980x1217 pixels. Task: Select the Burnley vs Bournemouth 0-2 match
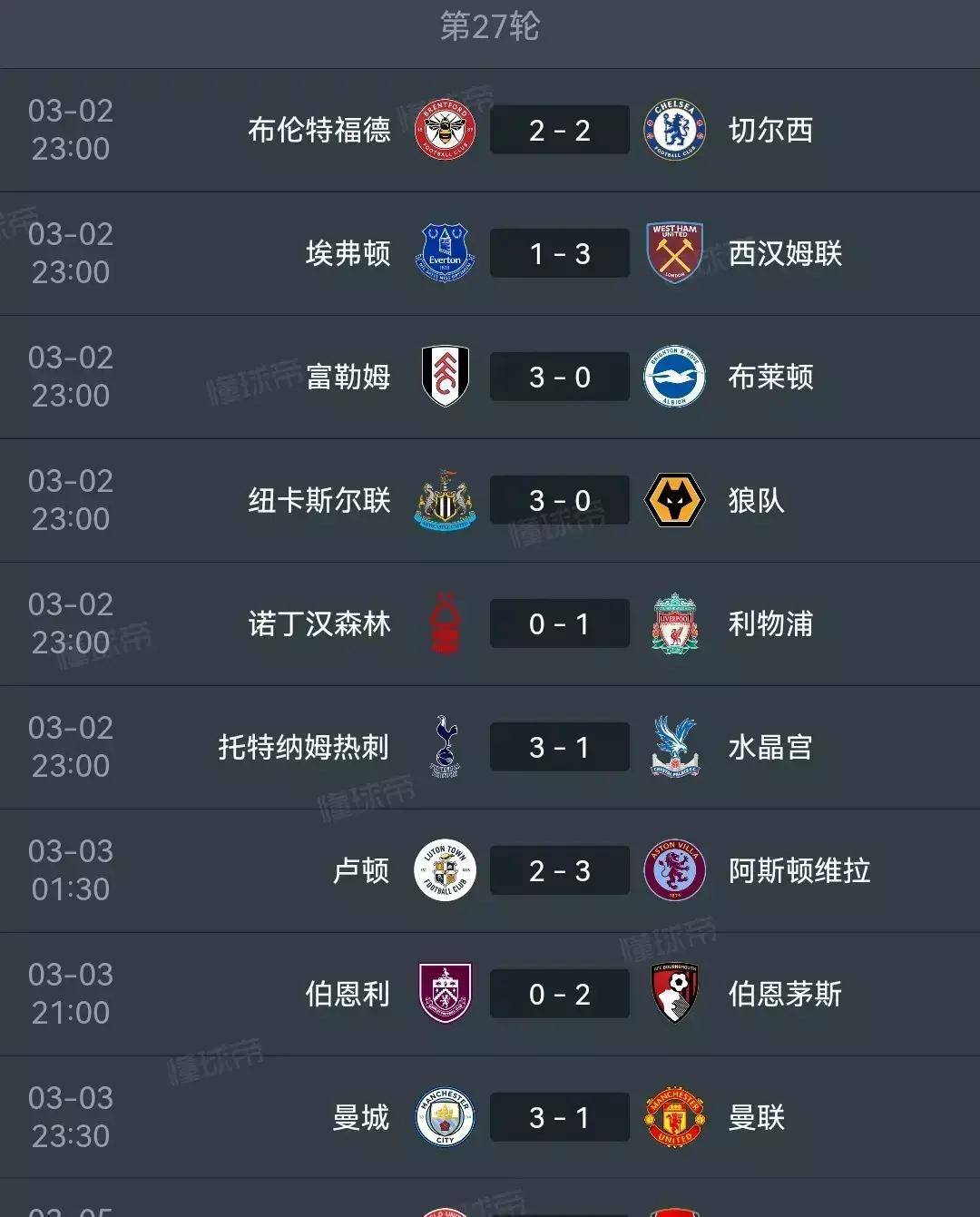pos(559,994)
